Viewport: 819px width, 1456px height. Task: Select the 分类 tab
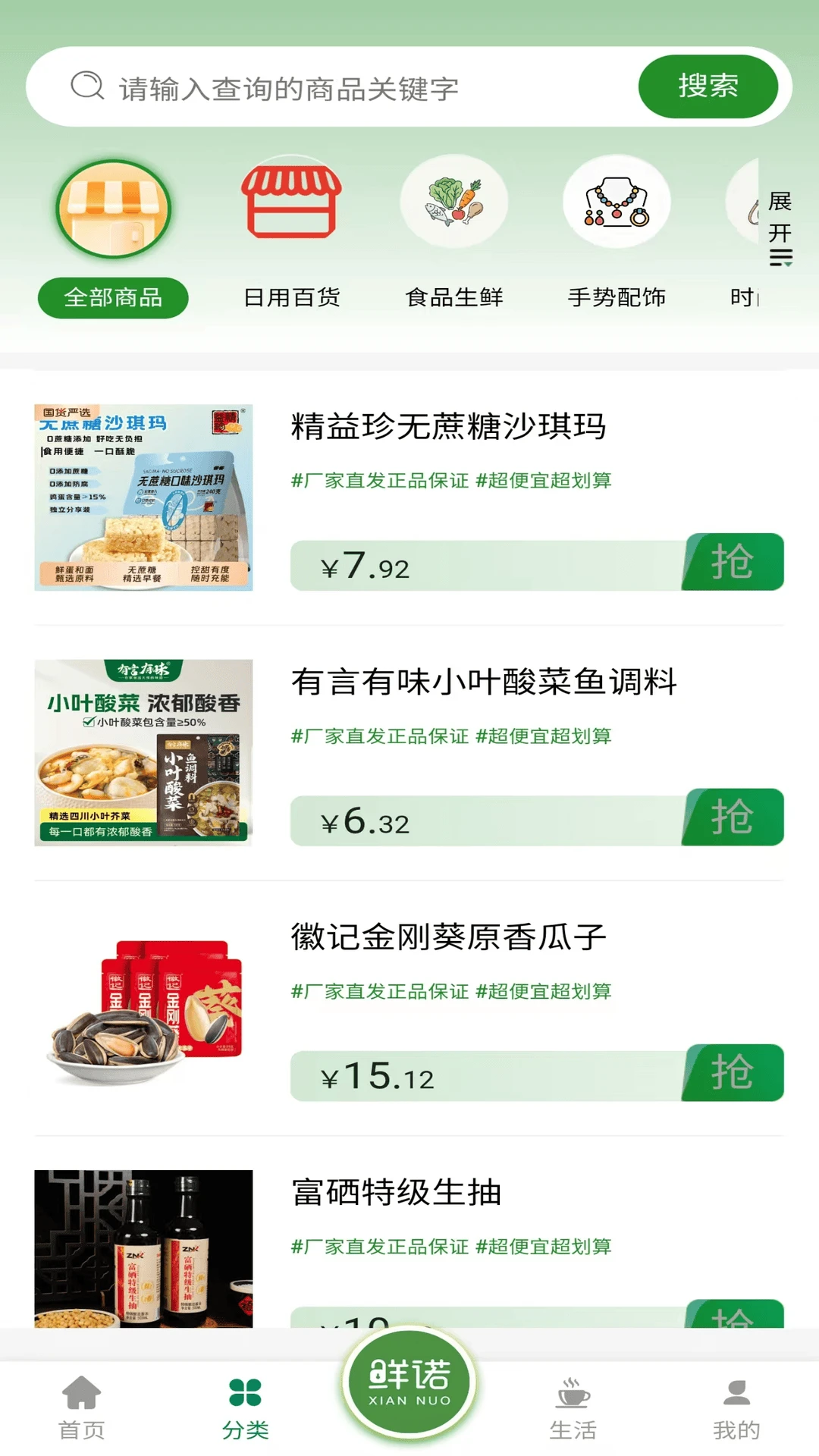click(245, 1407)
